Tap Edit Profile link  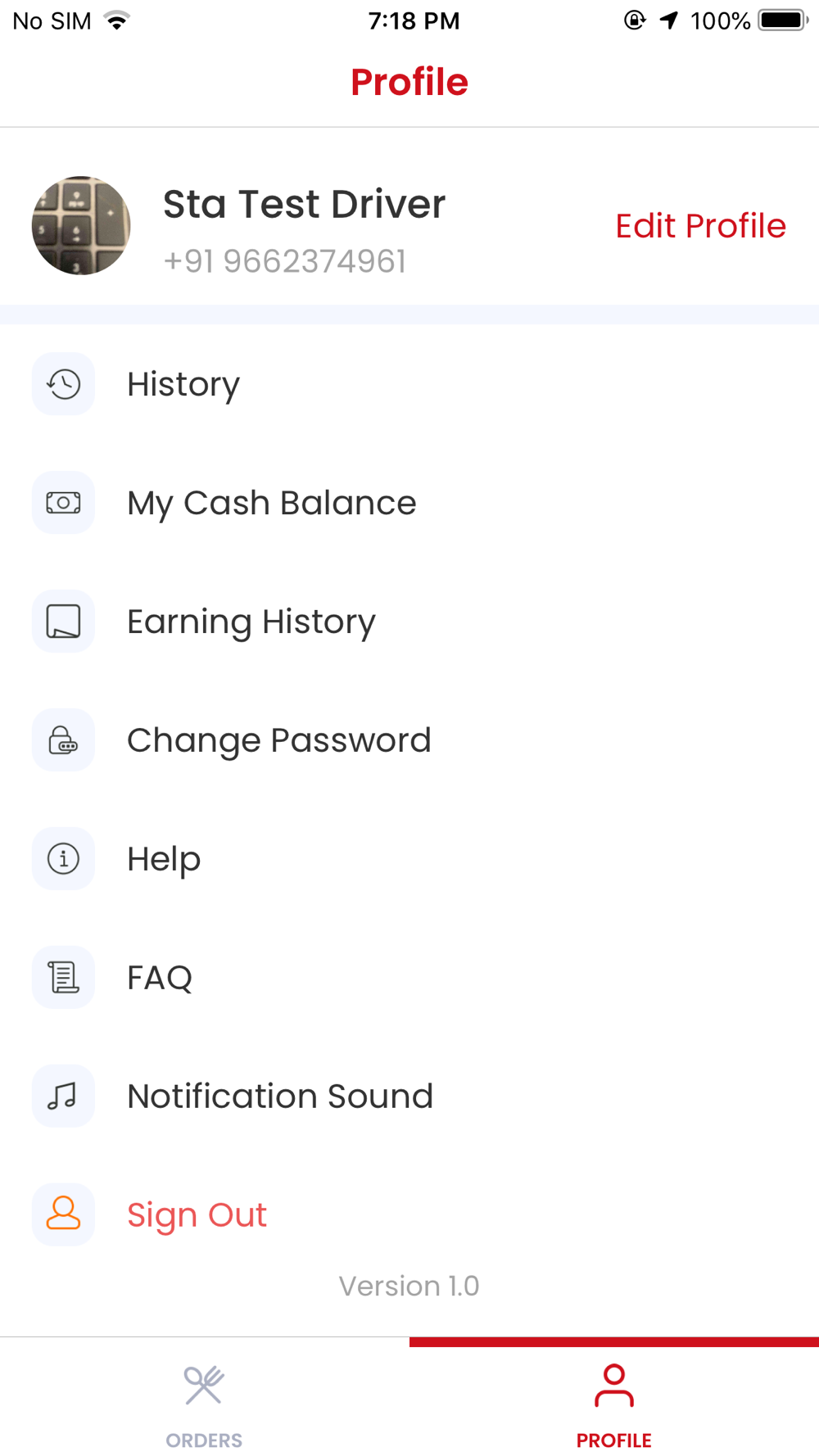coord(700,226)
